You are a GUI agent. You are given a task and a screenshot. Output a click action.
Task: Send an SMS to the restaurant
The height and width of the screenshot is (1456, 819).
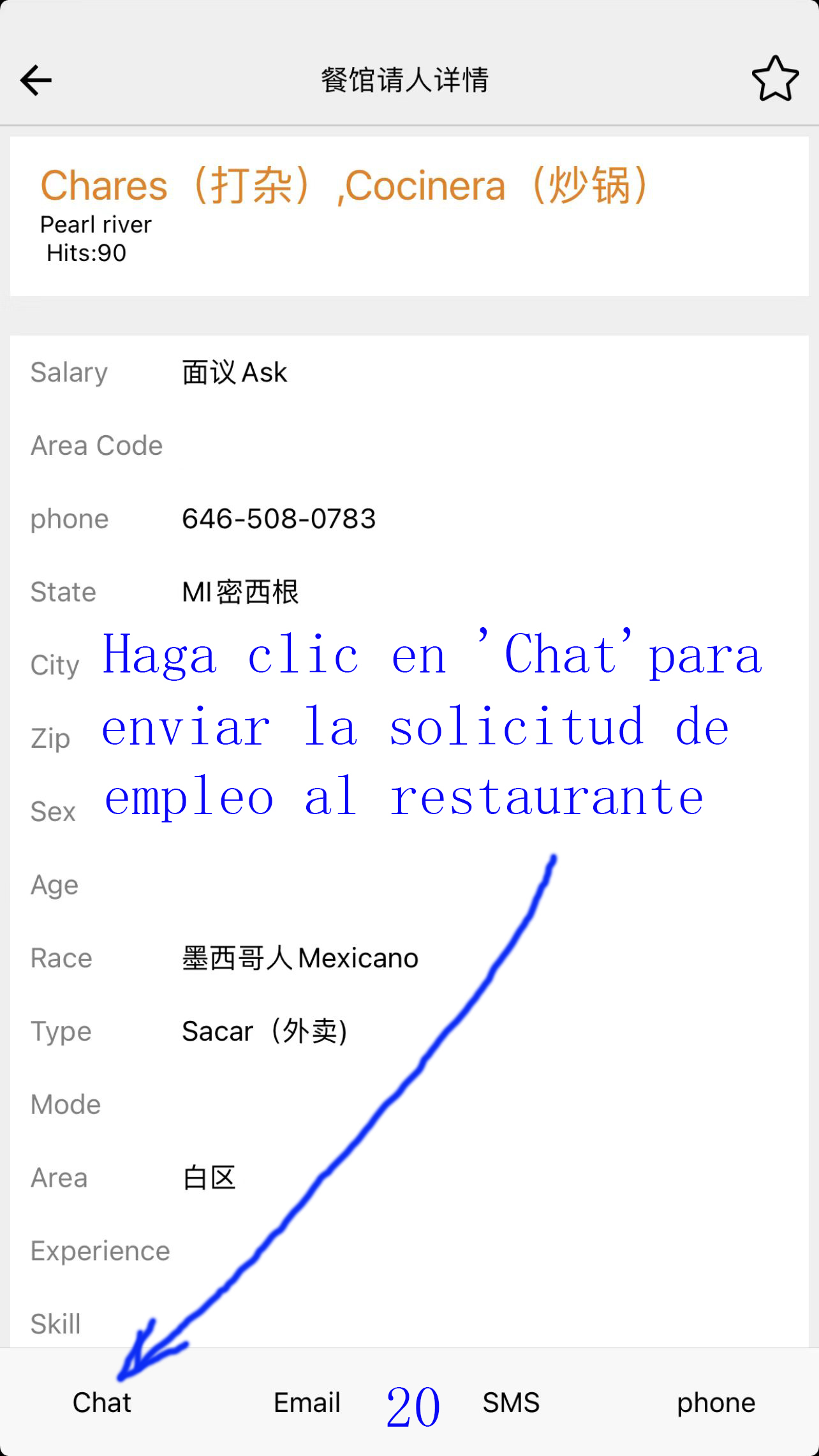click(x=511, y=1402)
